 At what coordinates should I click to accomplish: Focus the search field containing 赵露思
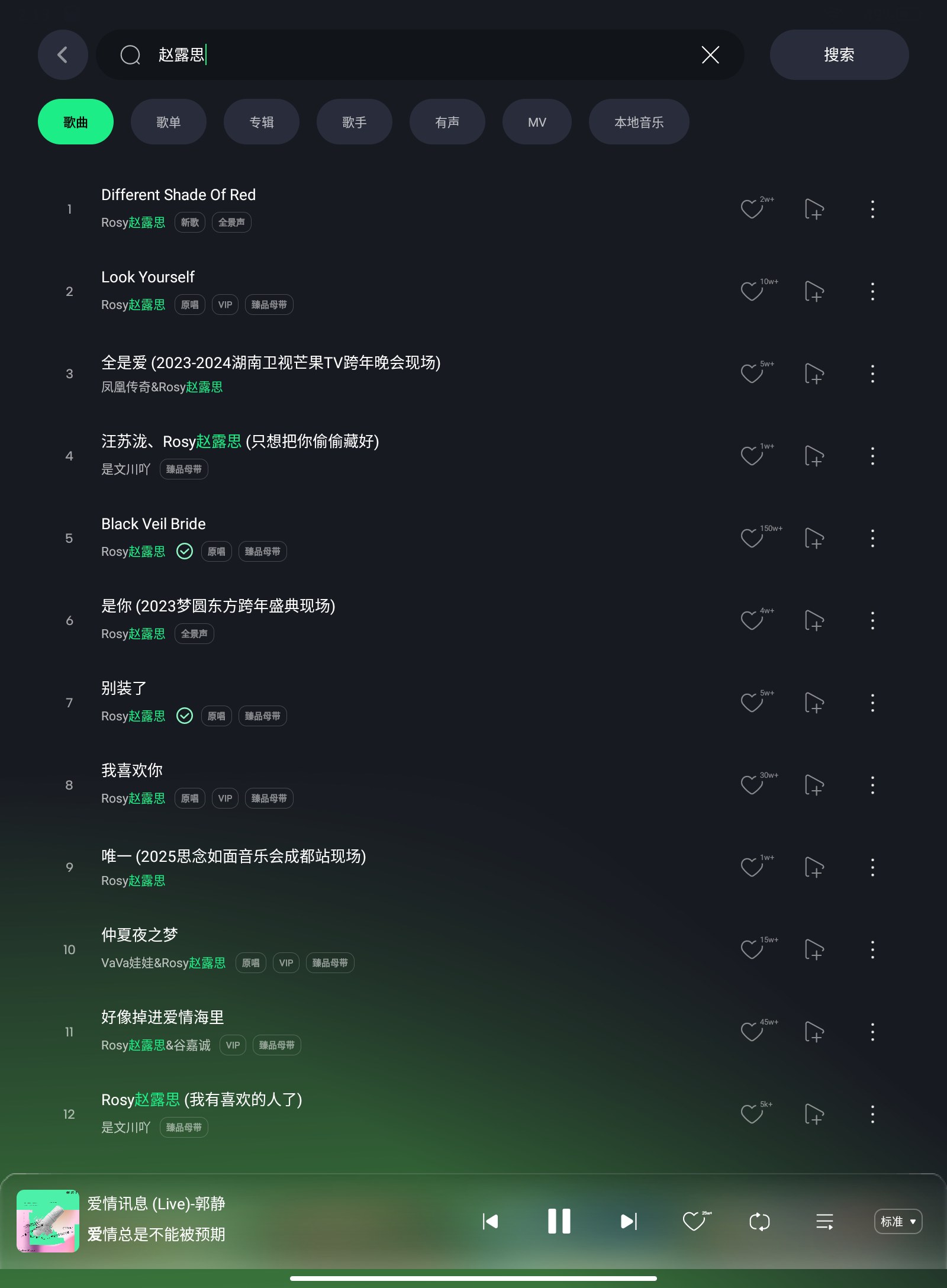[414, 55]
